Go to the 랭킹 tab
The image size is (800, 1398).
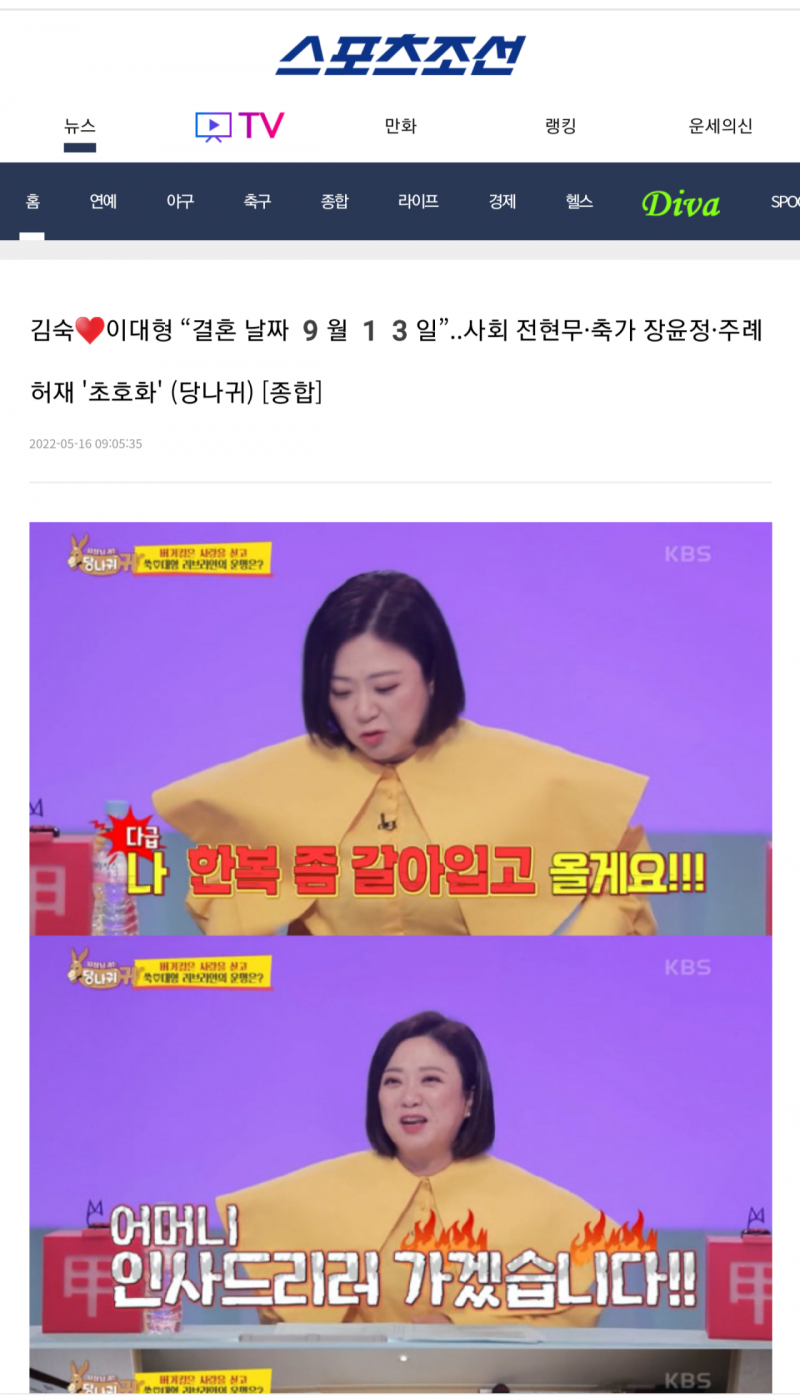pos(560,126)
